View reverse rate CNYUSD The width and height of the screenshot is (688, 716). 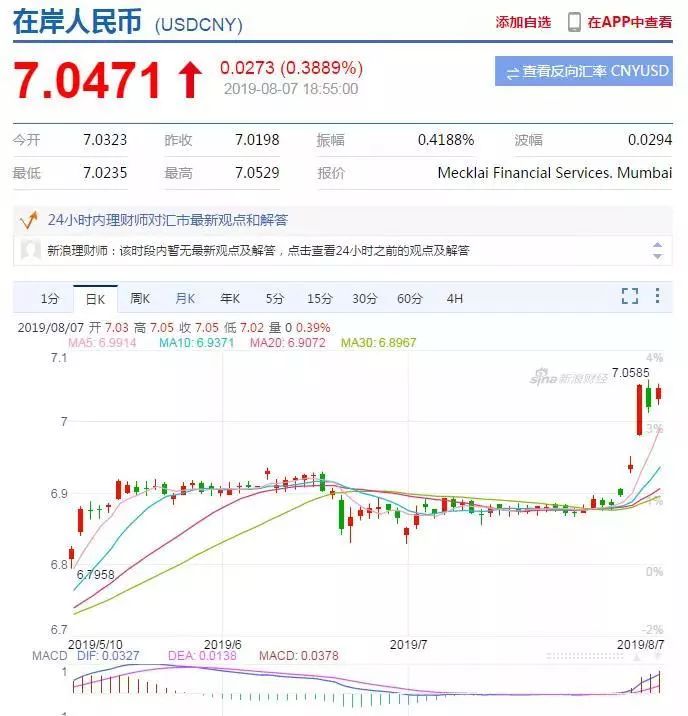[584, 71]
